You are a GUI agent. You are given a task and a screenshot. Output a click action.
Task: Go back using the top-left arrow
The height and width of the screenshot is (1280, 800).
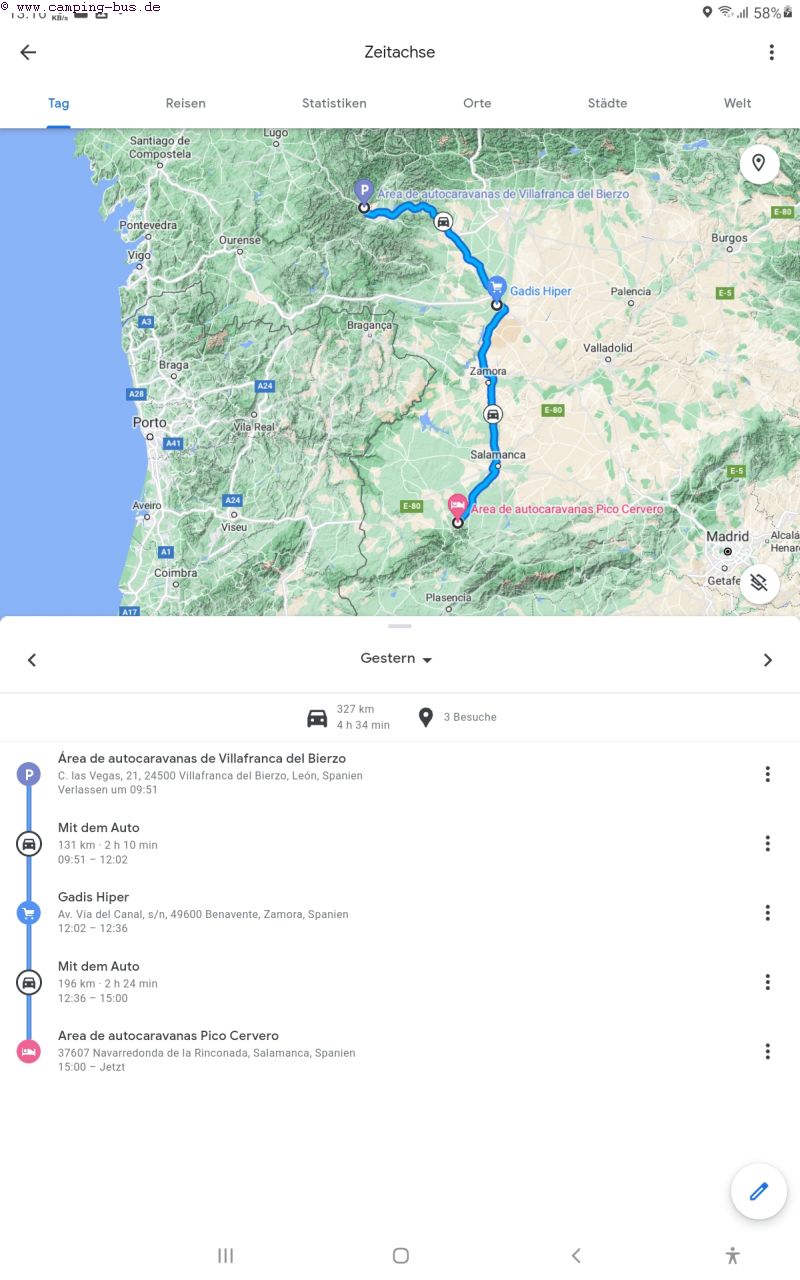click(28, 52)
